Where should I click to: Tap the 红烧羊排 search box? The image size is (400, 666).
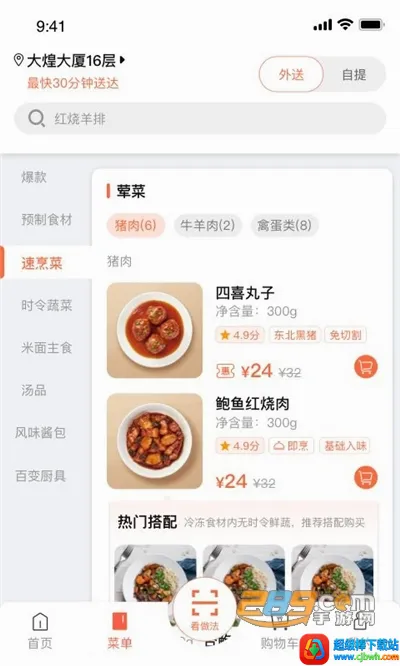click(200, 119)
